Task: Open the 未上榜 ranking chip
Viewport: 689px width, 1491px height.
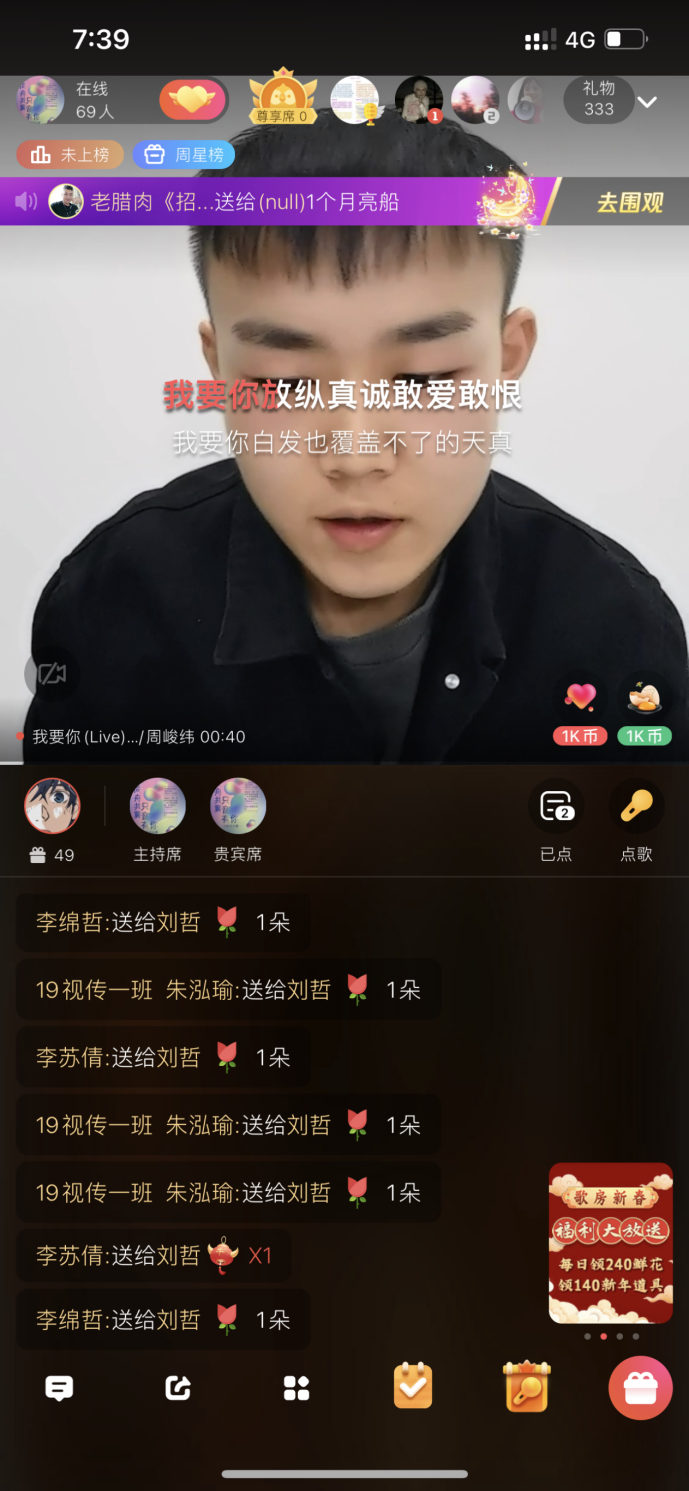Action: (x=70, y=155)
